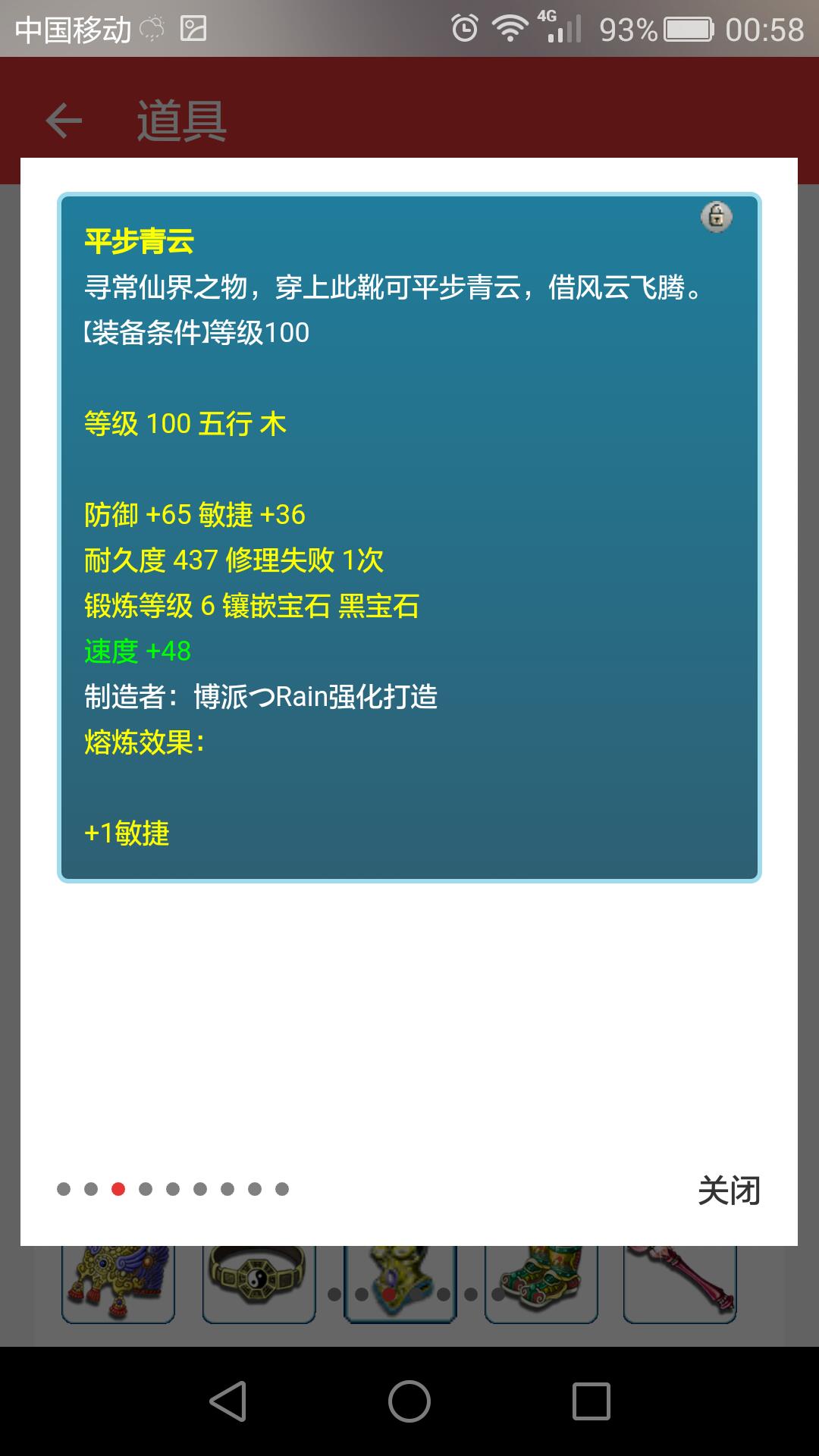
Task: Close the item detail dialog
Action: (728, 1191)
